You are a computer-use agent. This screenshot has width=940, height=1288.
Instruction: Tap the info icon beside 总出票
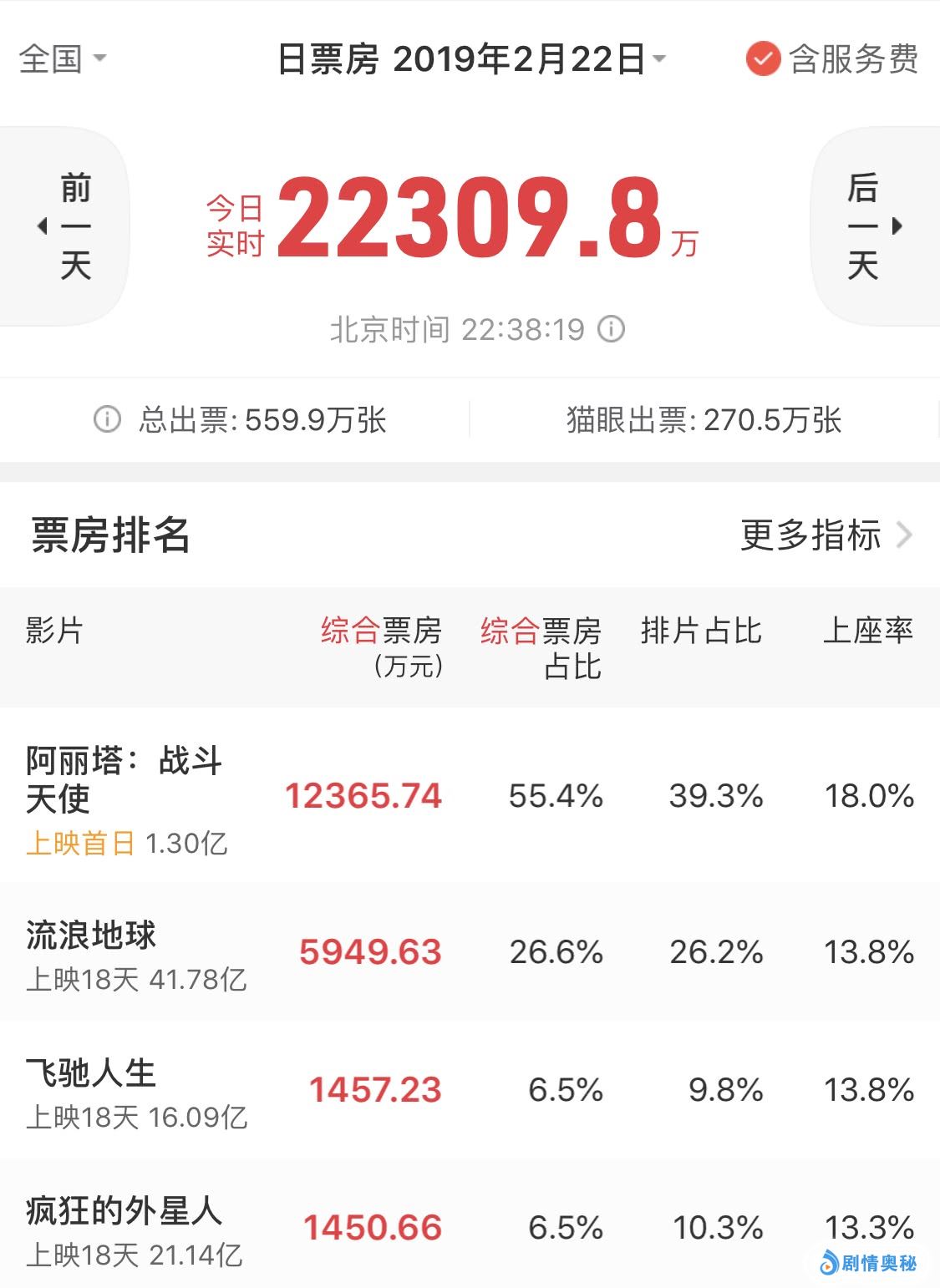click(107, 419)
